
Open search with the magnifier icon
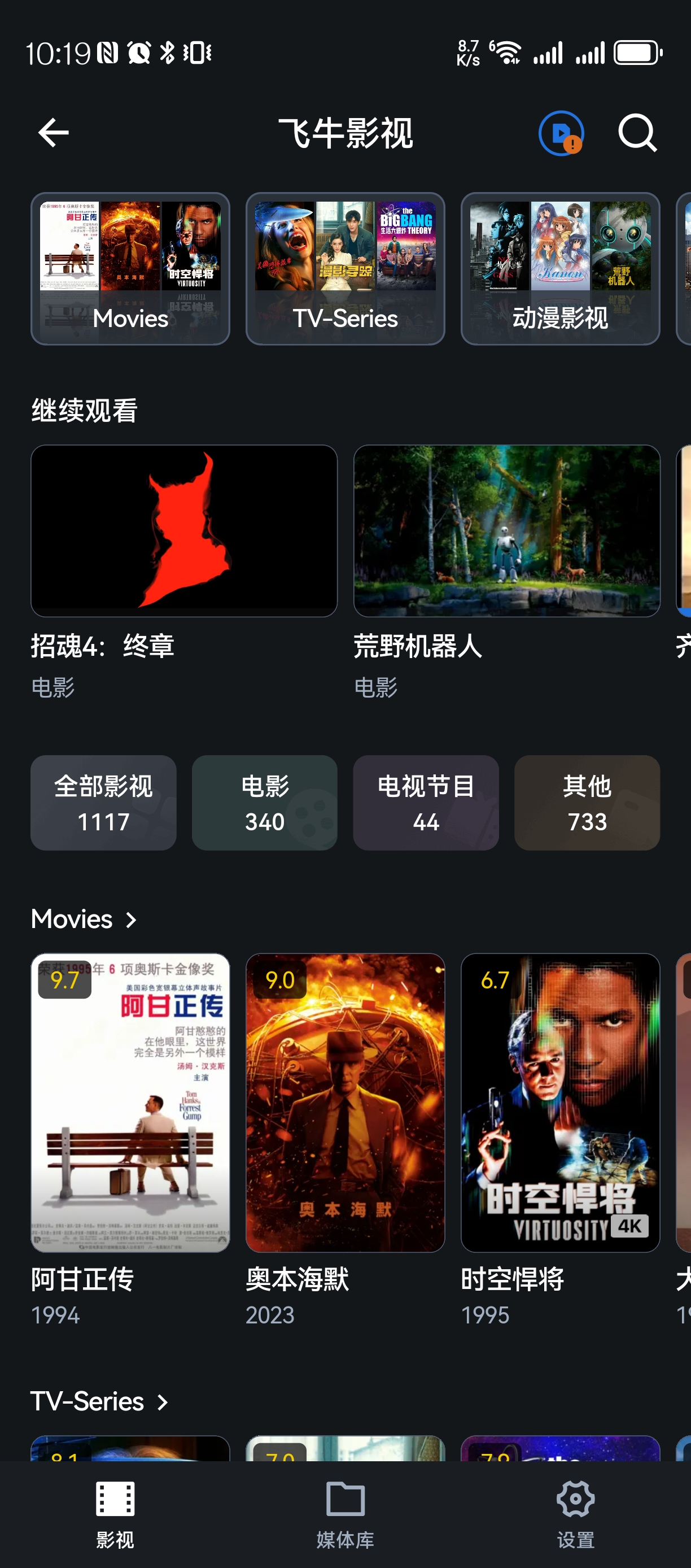636,133
